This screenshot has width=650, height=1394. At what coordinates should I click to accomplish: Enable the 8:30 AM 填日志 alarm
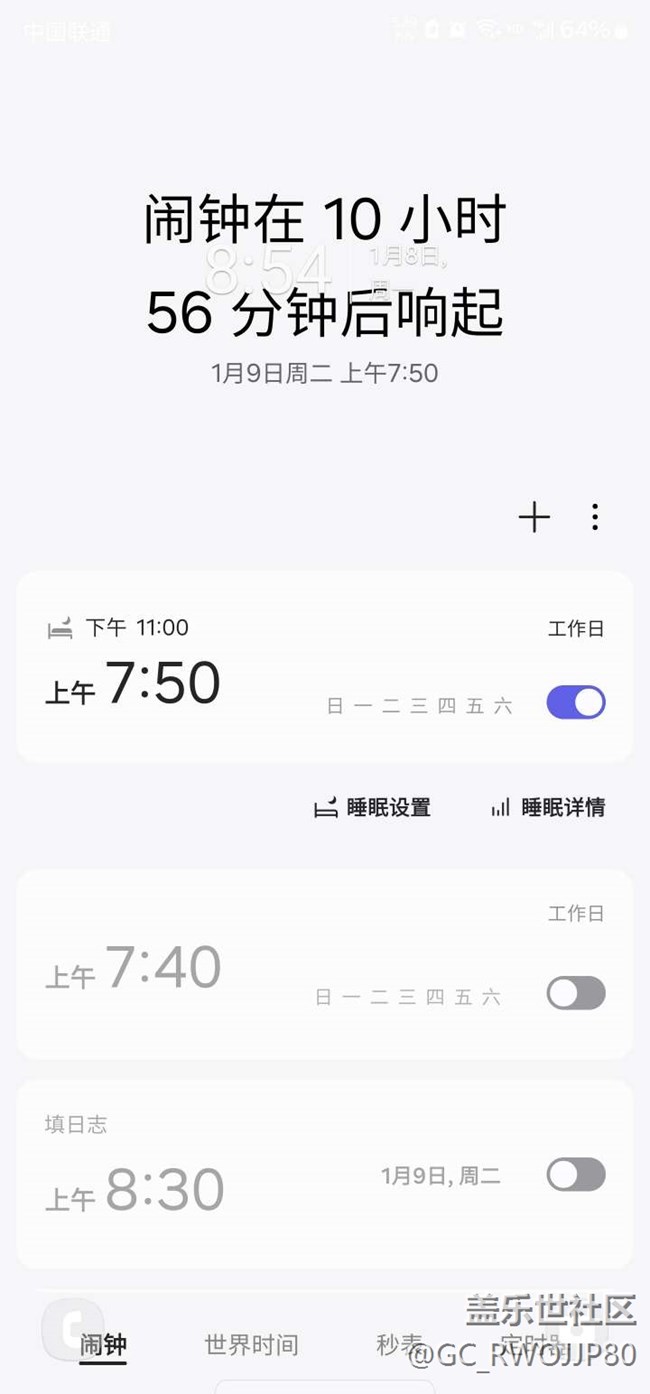pyautogui.click(x=576, y=1175)
